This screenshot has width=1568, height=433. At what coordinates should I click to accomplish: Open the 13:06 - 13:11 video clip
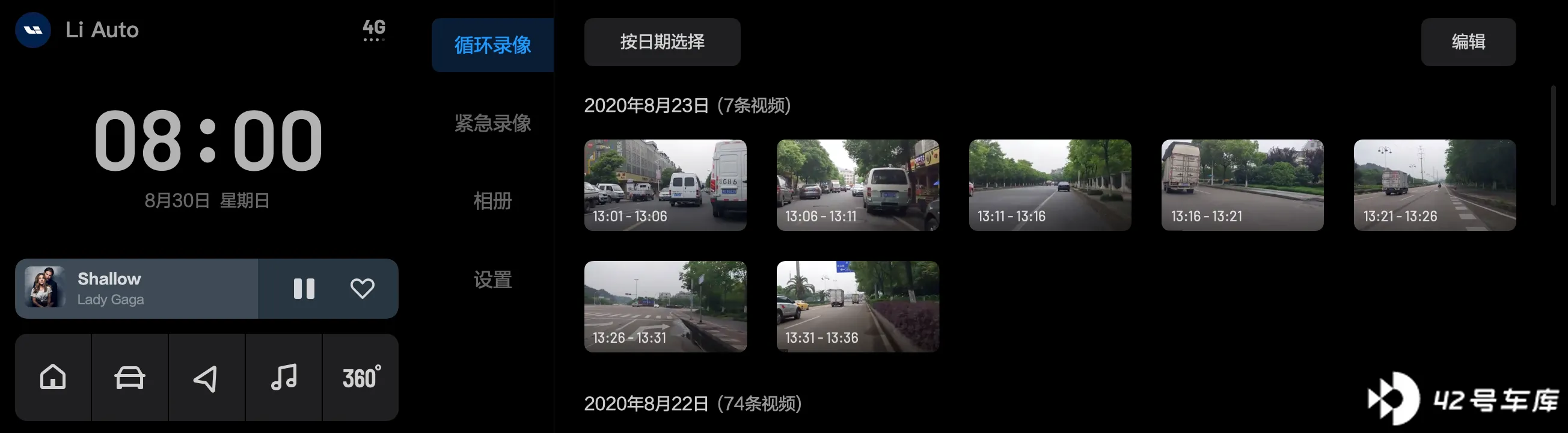tap(857, 185)
